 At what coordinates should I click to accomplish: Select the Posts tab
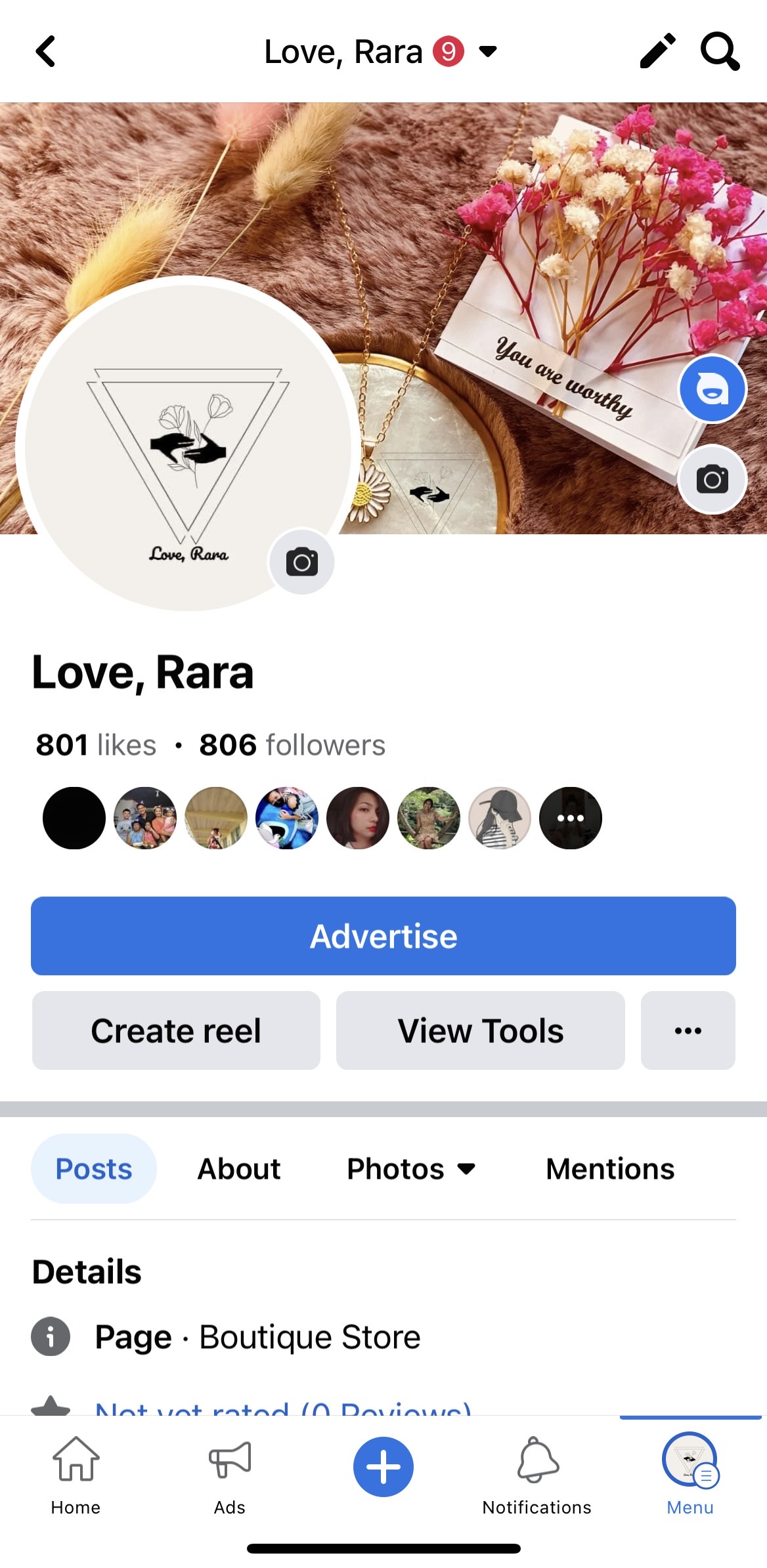(94, 1169)
